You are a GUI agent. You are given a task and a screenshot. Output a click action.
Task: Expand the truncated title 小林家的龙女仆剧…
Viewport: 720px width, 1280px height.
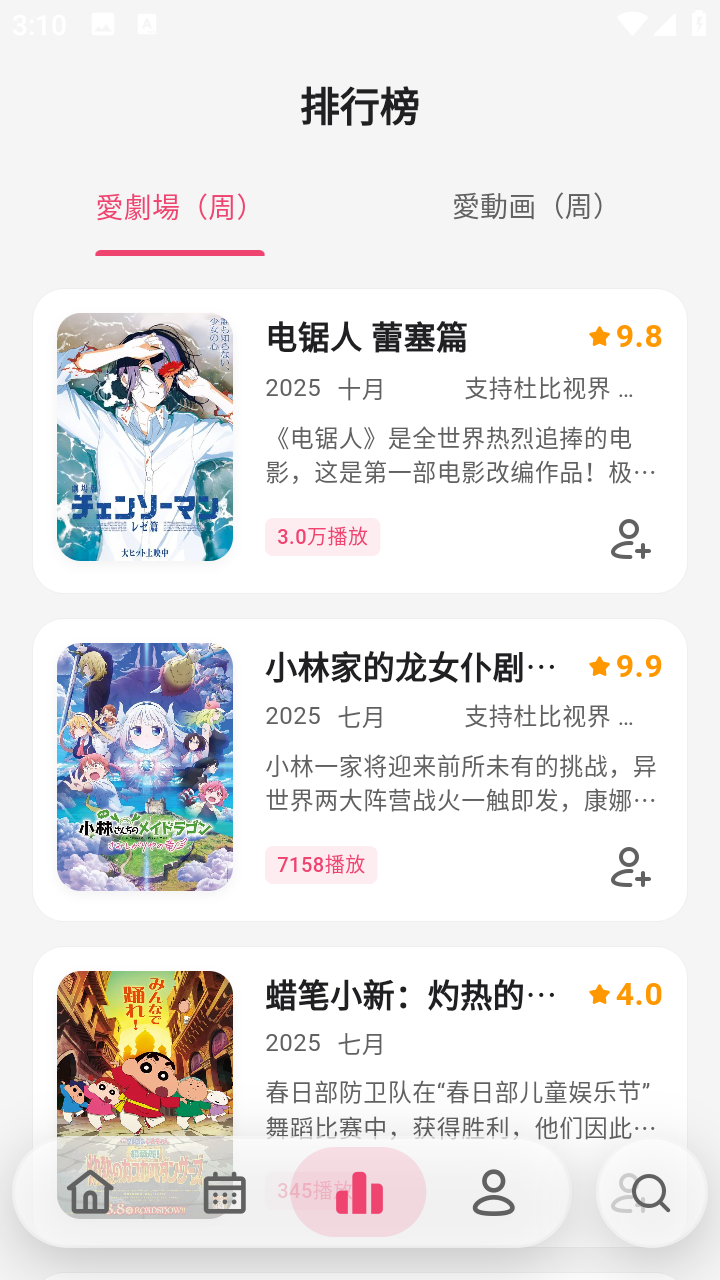point(410,665)
